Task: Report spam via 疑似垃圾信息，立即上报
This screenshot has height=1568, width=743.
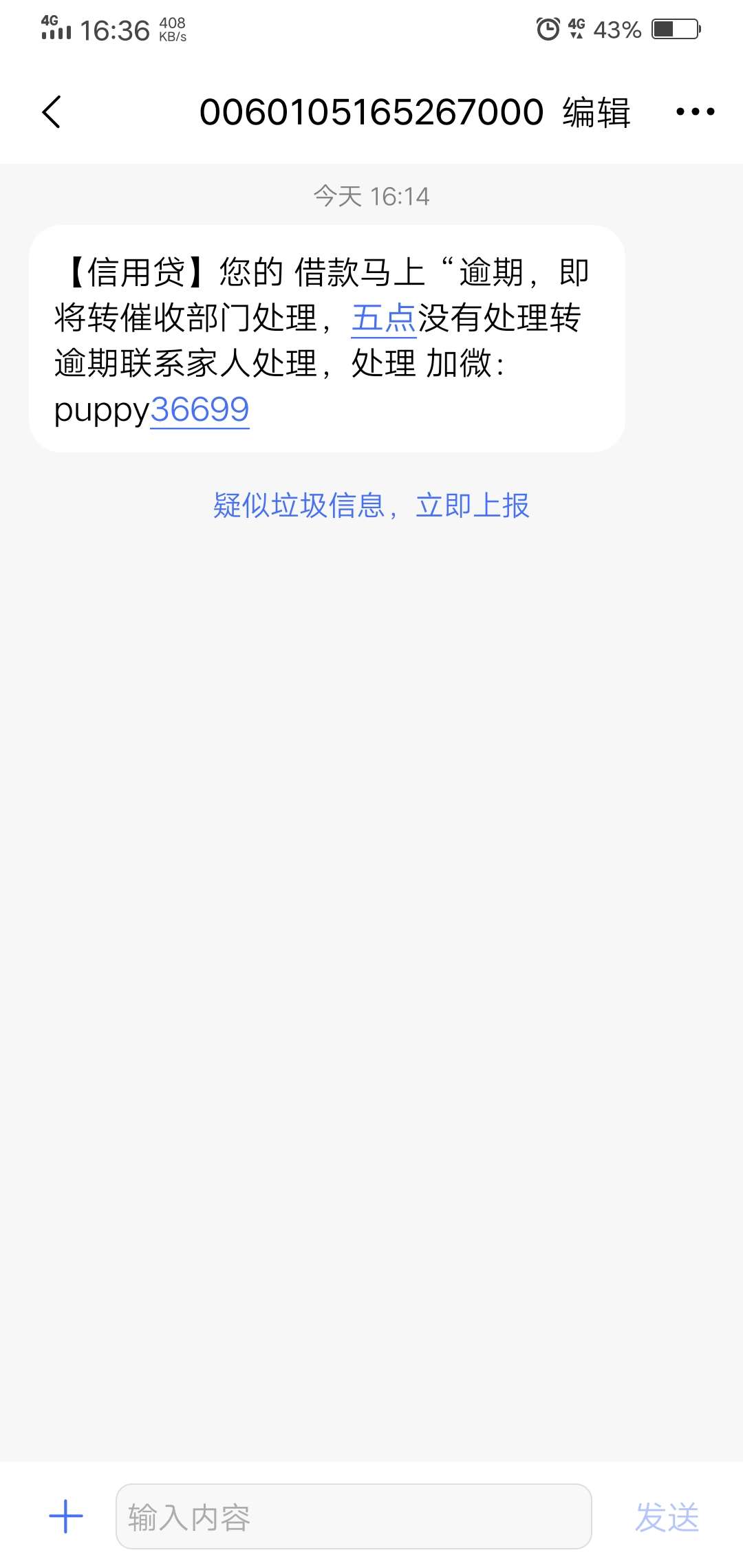Action: 371,505
